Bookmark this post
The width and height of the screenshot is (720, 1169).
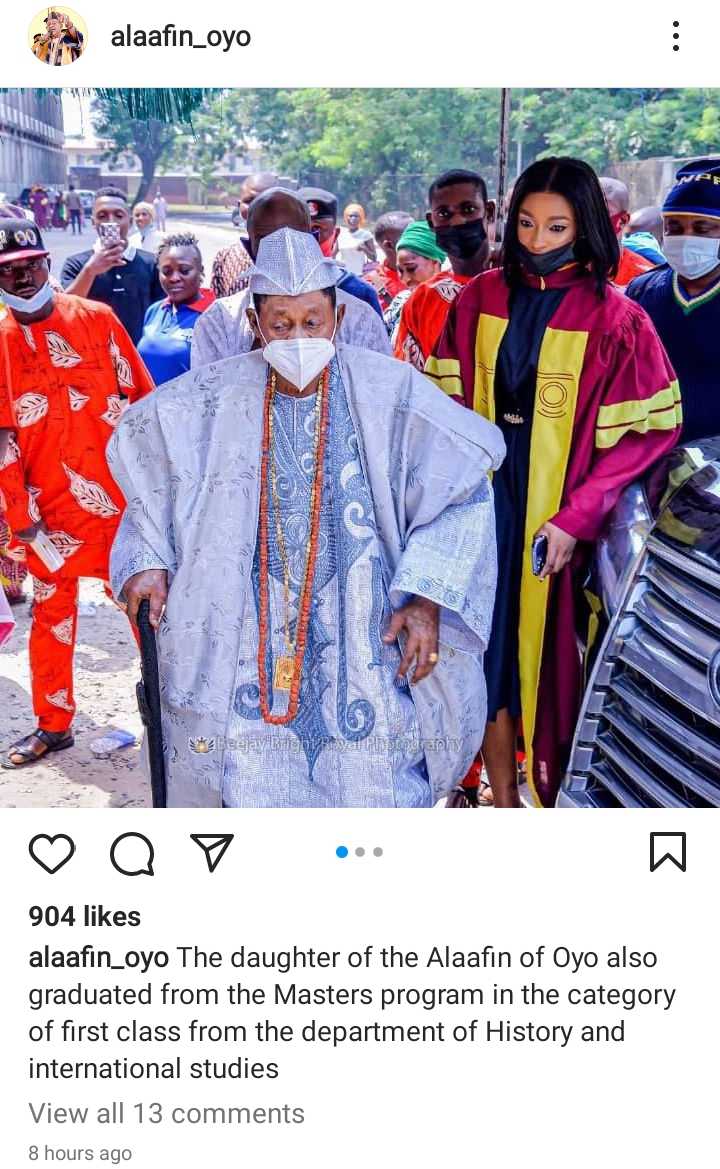click(x=668, y=852)
